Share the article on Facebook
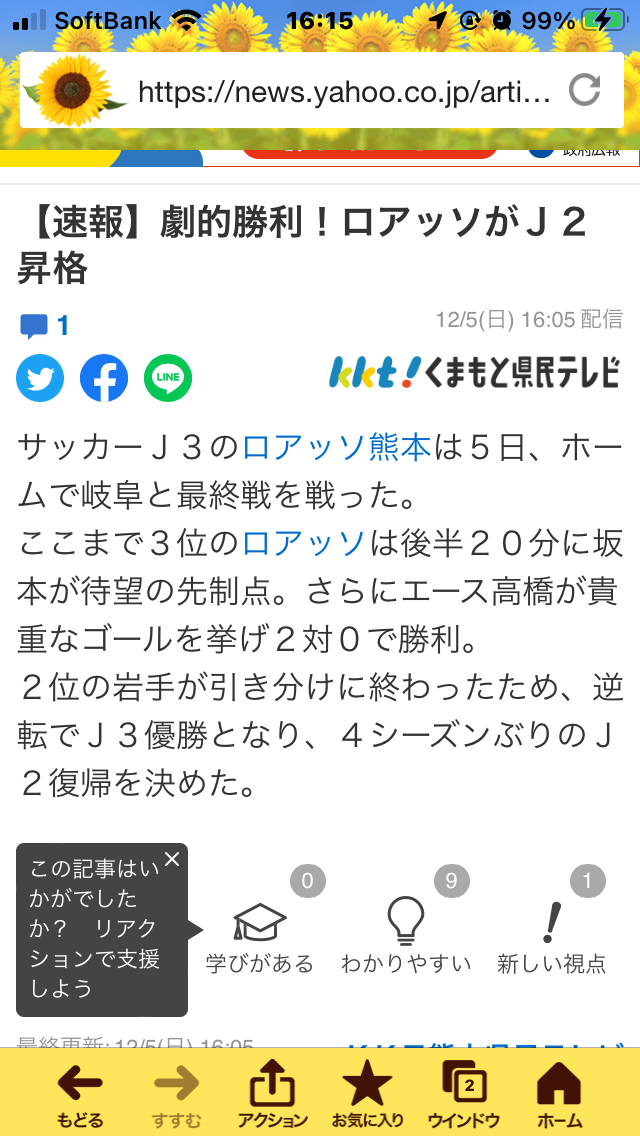This screenshot has width=640, height=1136. click(x=104, y=377)
